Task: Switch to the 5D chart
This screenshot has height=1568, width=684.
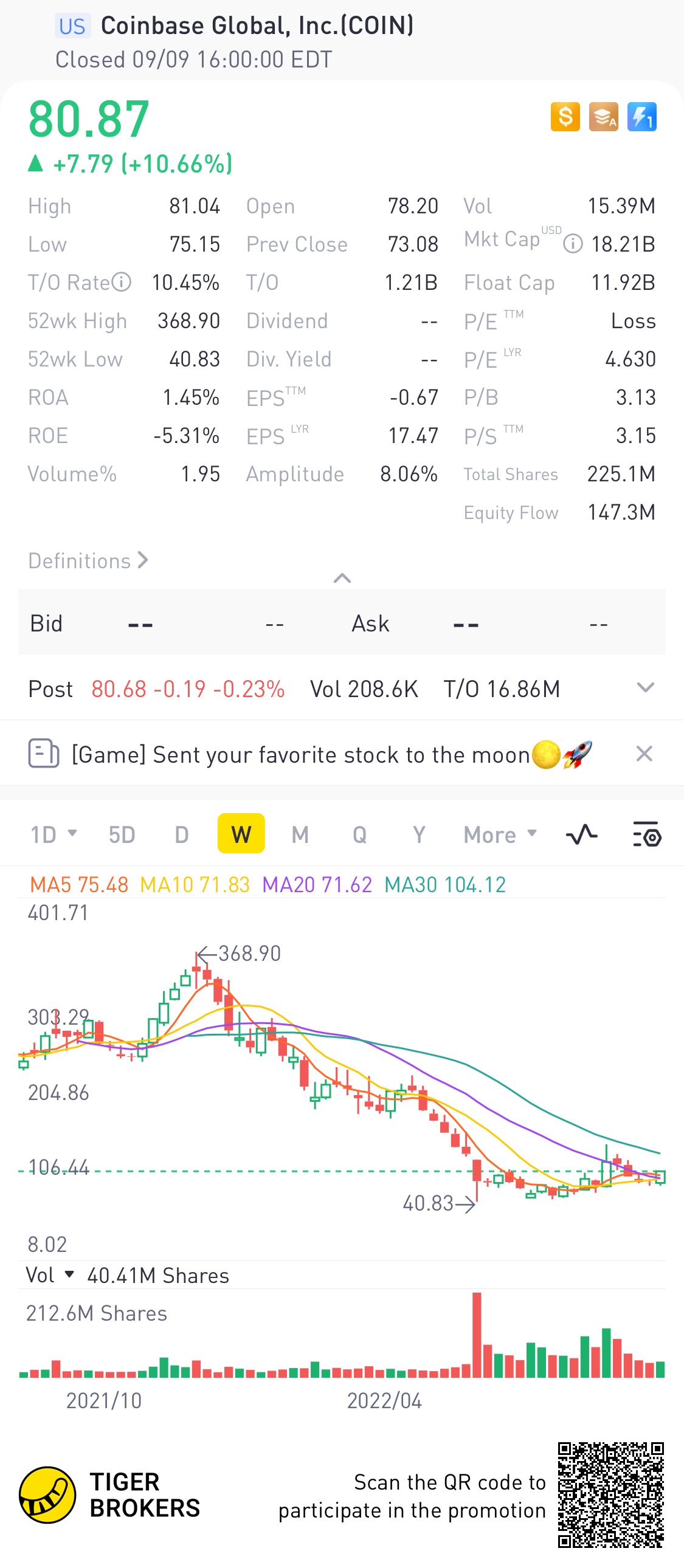Action: tap(122, 834)
